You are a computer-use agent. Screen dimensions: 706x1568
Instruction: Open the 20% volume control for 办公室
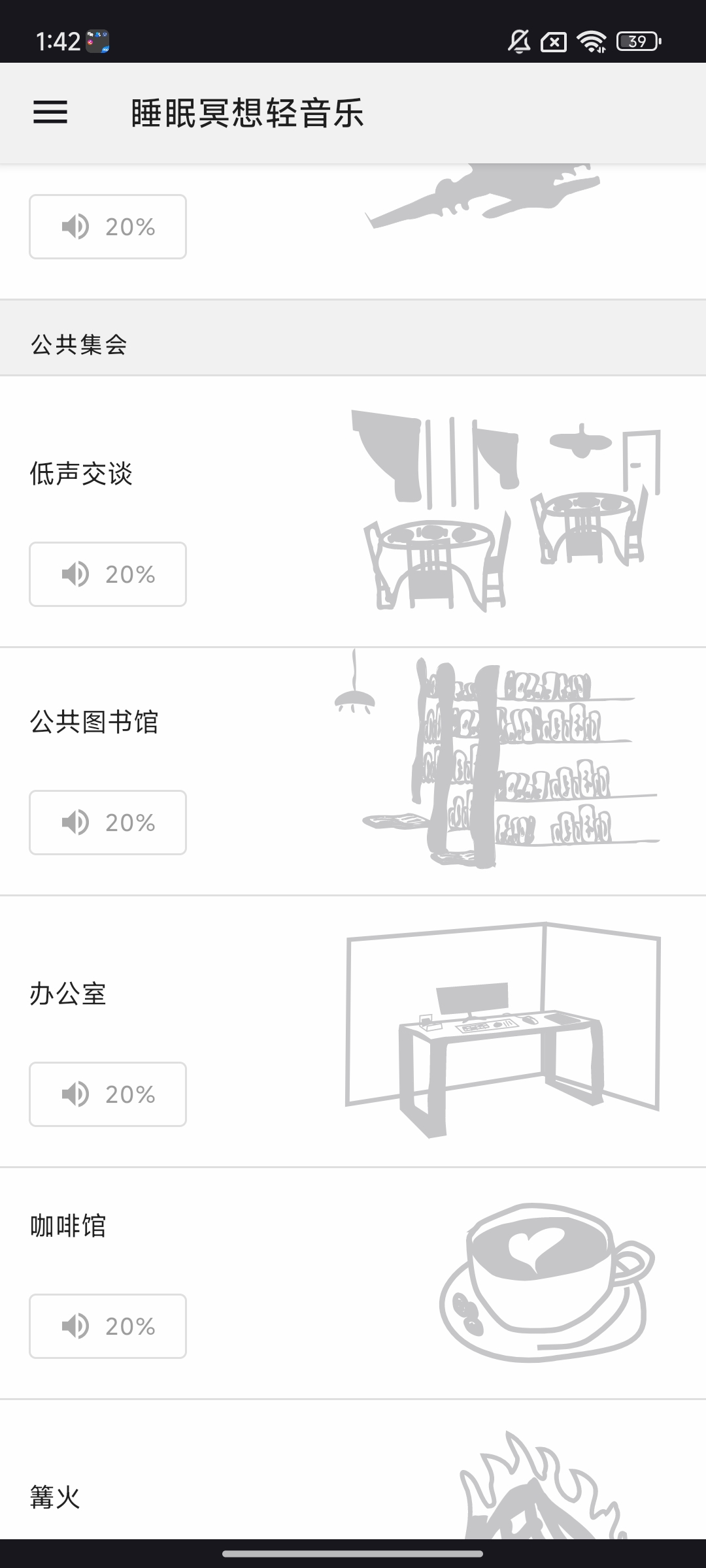click(x=108, y=1094)
